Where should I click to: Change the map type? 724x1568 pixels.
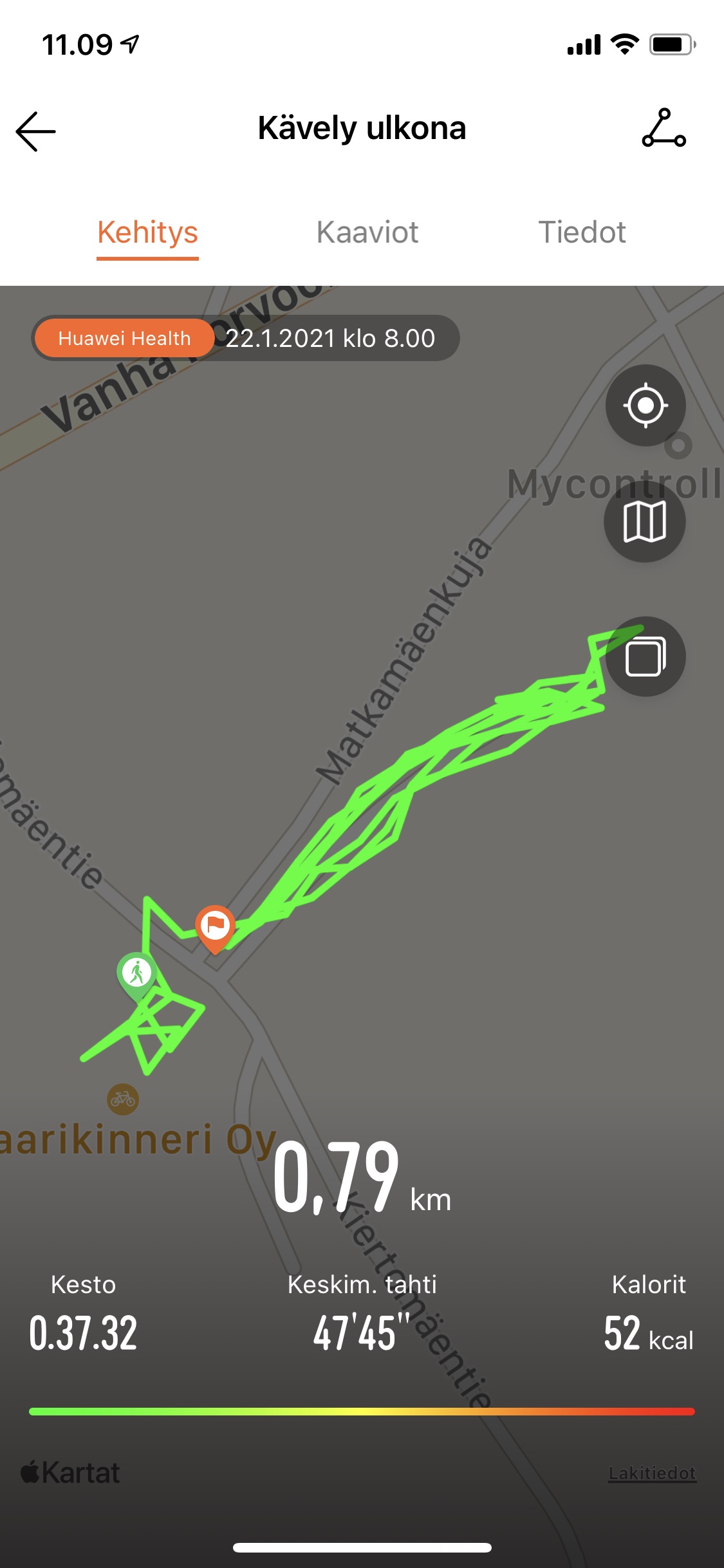coord(645,521)
